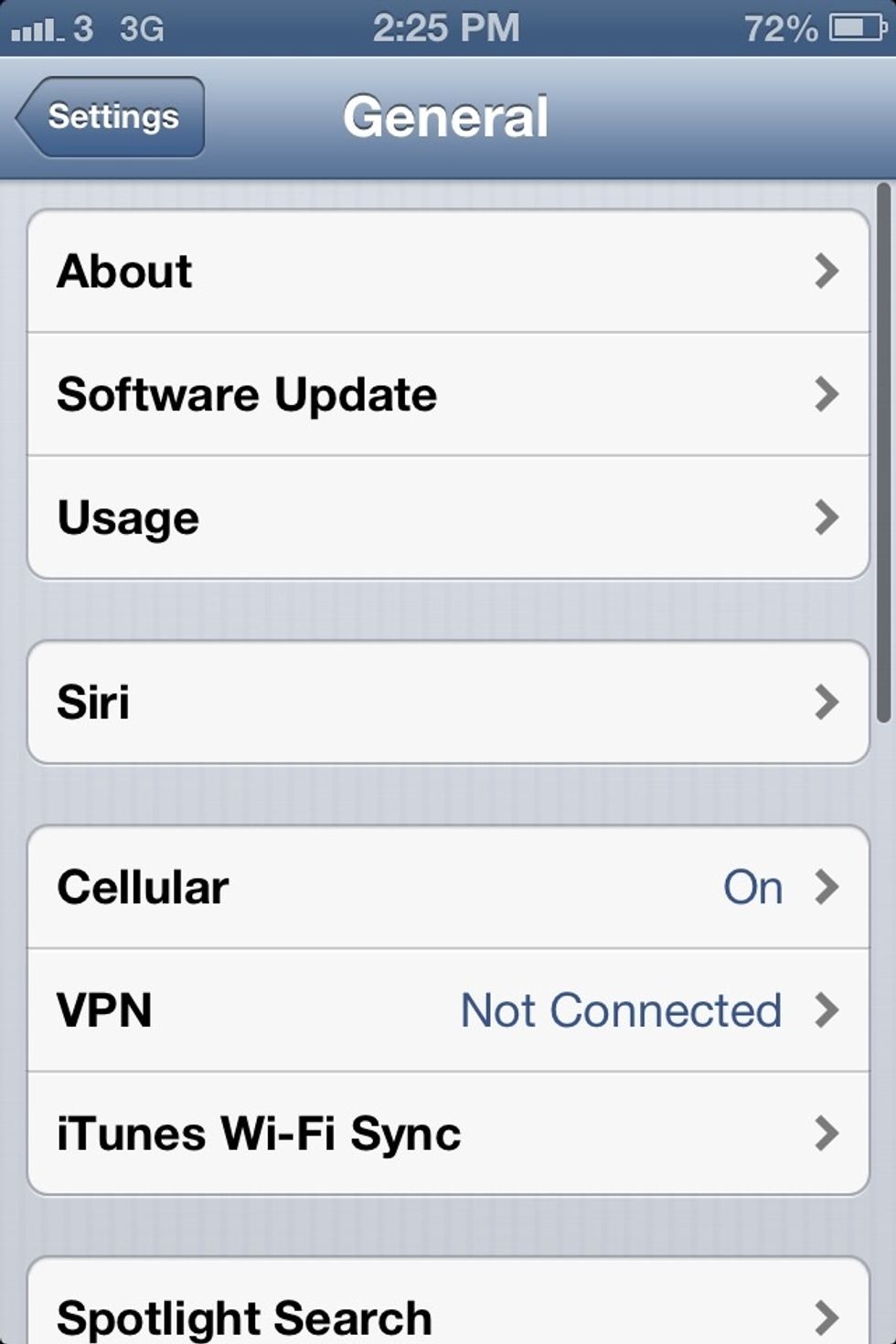Tap the Siri row chevron icon
This screenshot has height=1344, width=896.
[x=827, y=702]
